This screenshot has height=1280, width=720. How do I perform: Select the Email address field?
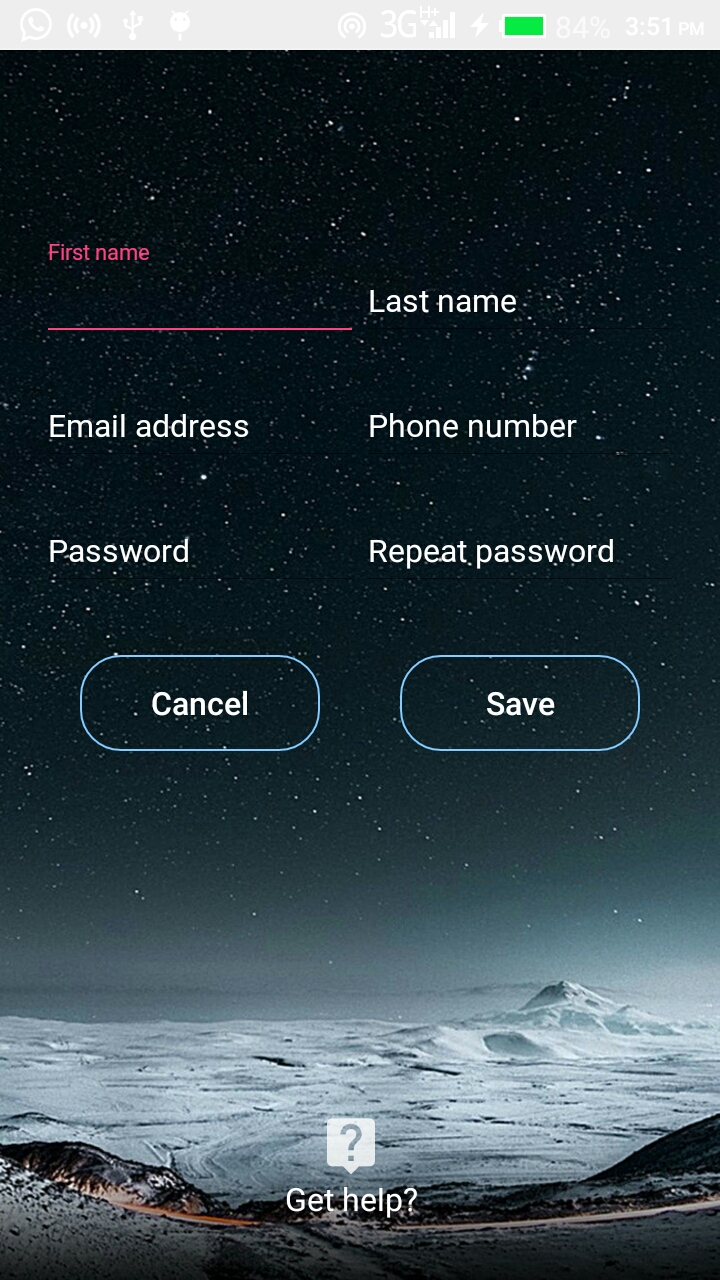199,427
